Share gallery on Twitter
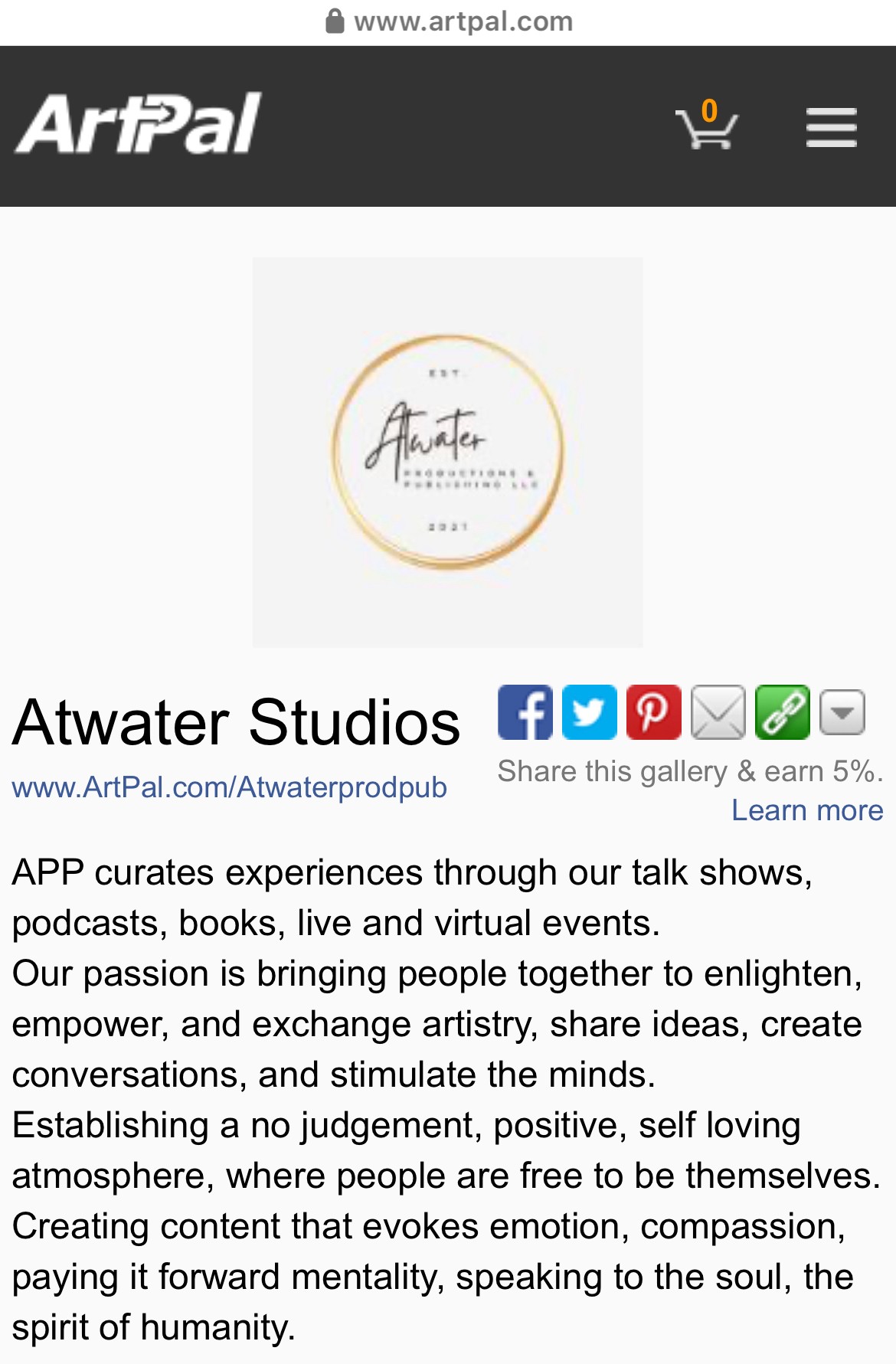The image size is (896, 1364). tap(589, 712)
